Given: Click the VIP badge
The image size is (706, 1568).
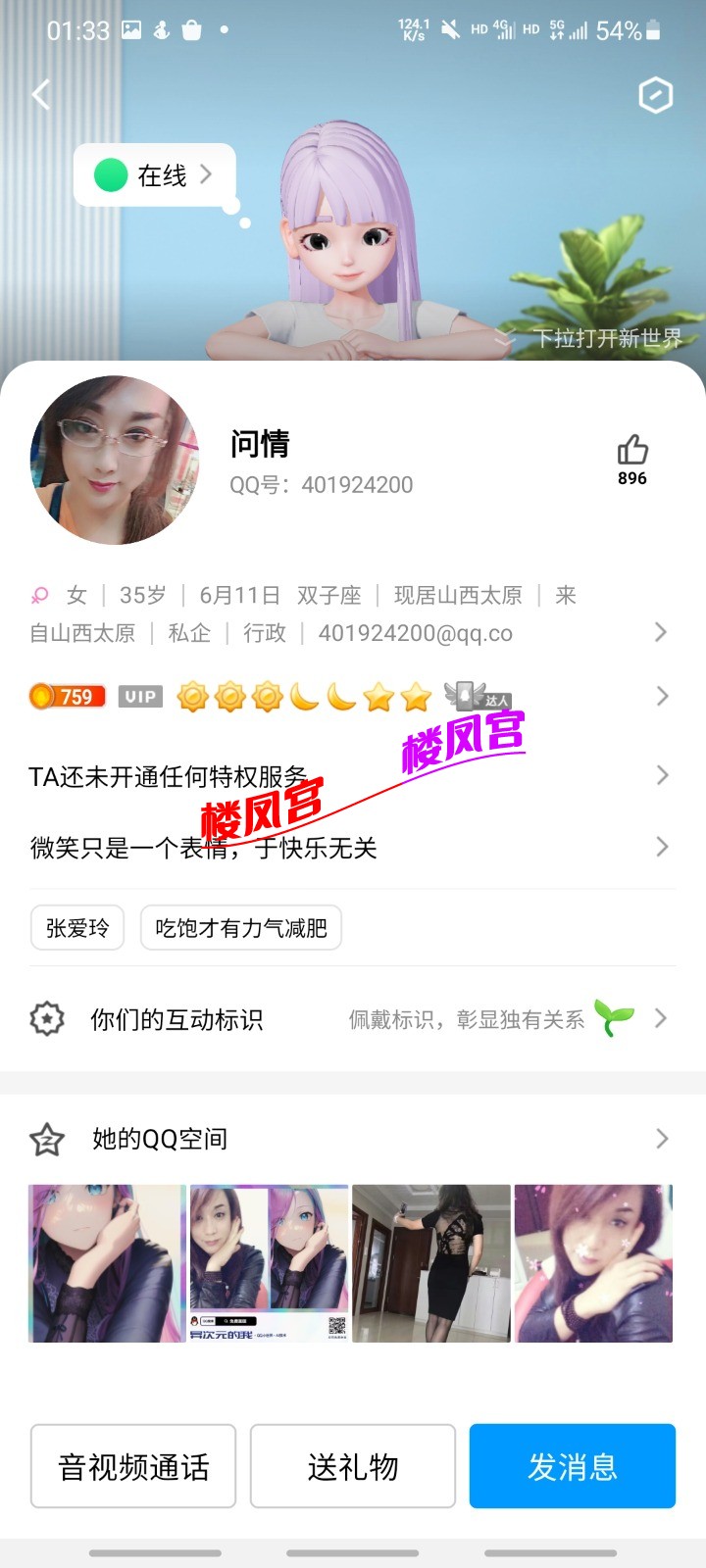Looking at the screenshot, I should (138, 696).
